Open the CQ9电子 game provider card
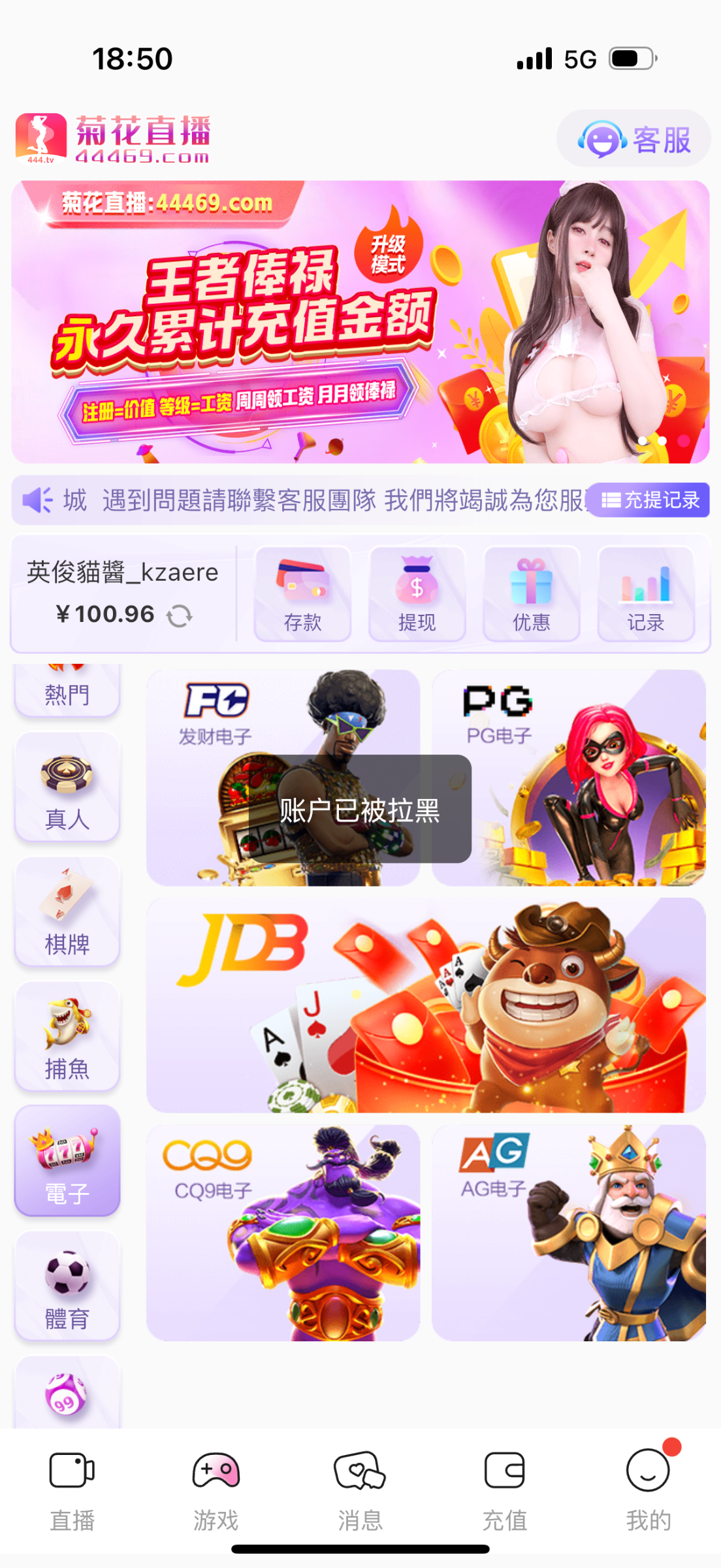Viewport: 721px width, 1568px height. pyautogui.click(x=283, y=1232)
